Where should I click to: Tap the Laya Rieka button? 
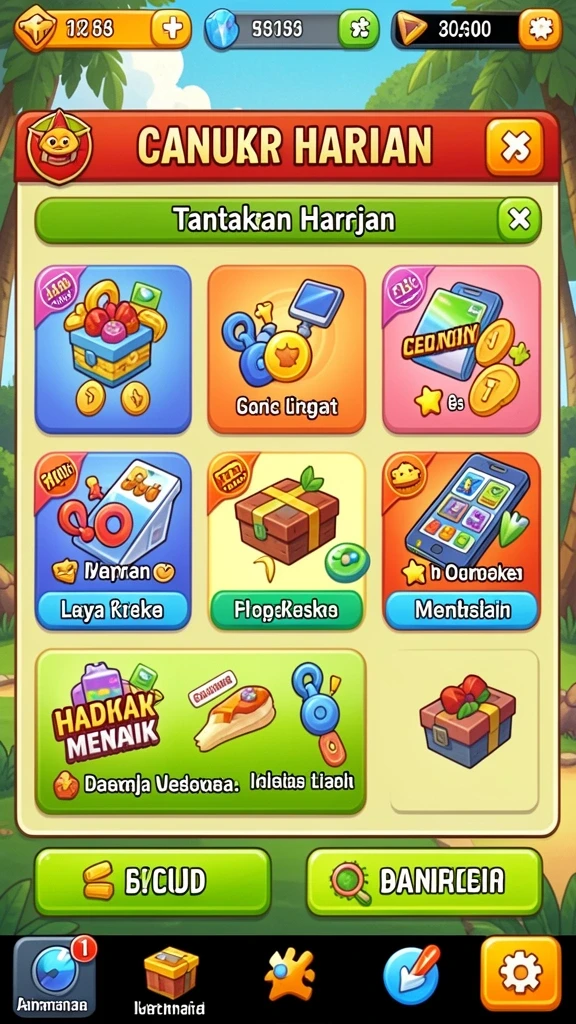tap(112, 610)
